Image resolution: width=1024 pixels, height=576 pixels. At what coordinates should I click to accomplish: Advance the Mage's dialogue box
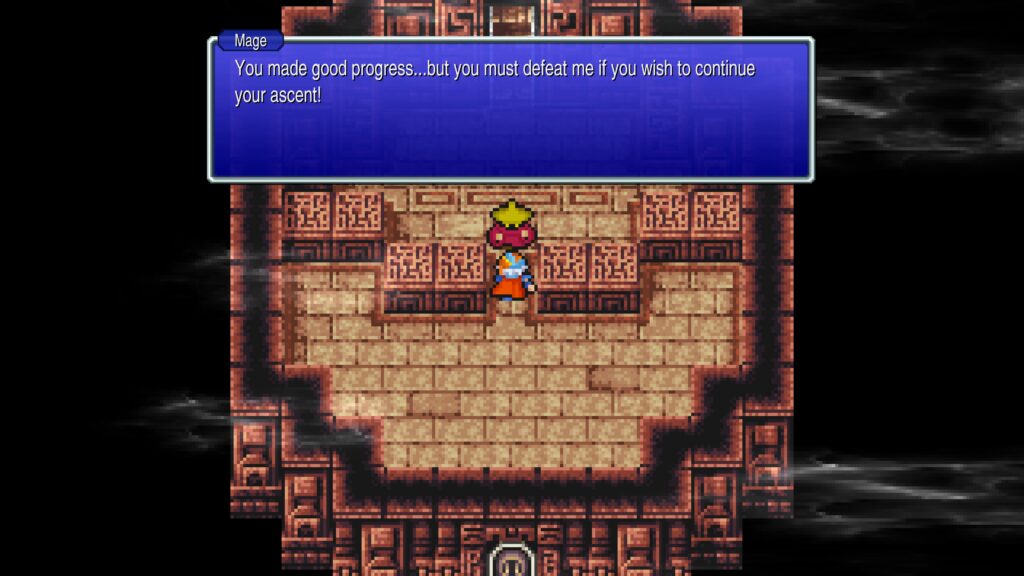coord(510,110)
